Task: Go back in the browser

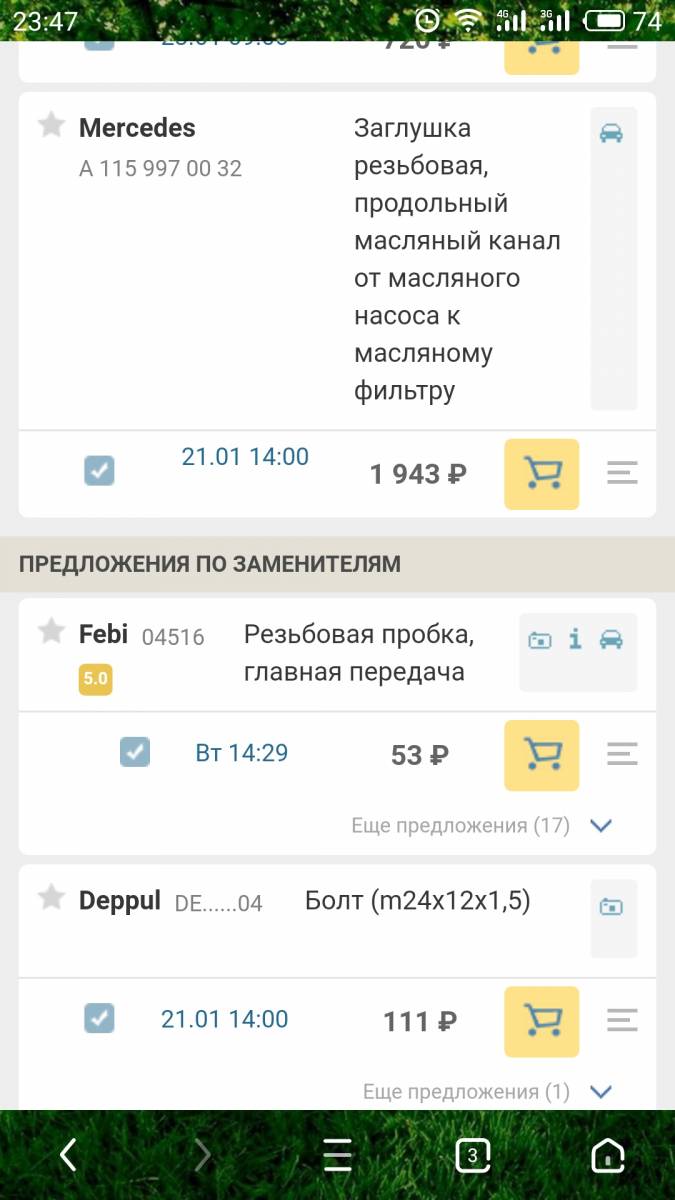Action: 68,1155
